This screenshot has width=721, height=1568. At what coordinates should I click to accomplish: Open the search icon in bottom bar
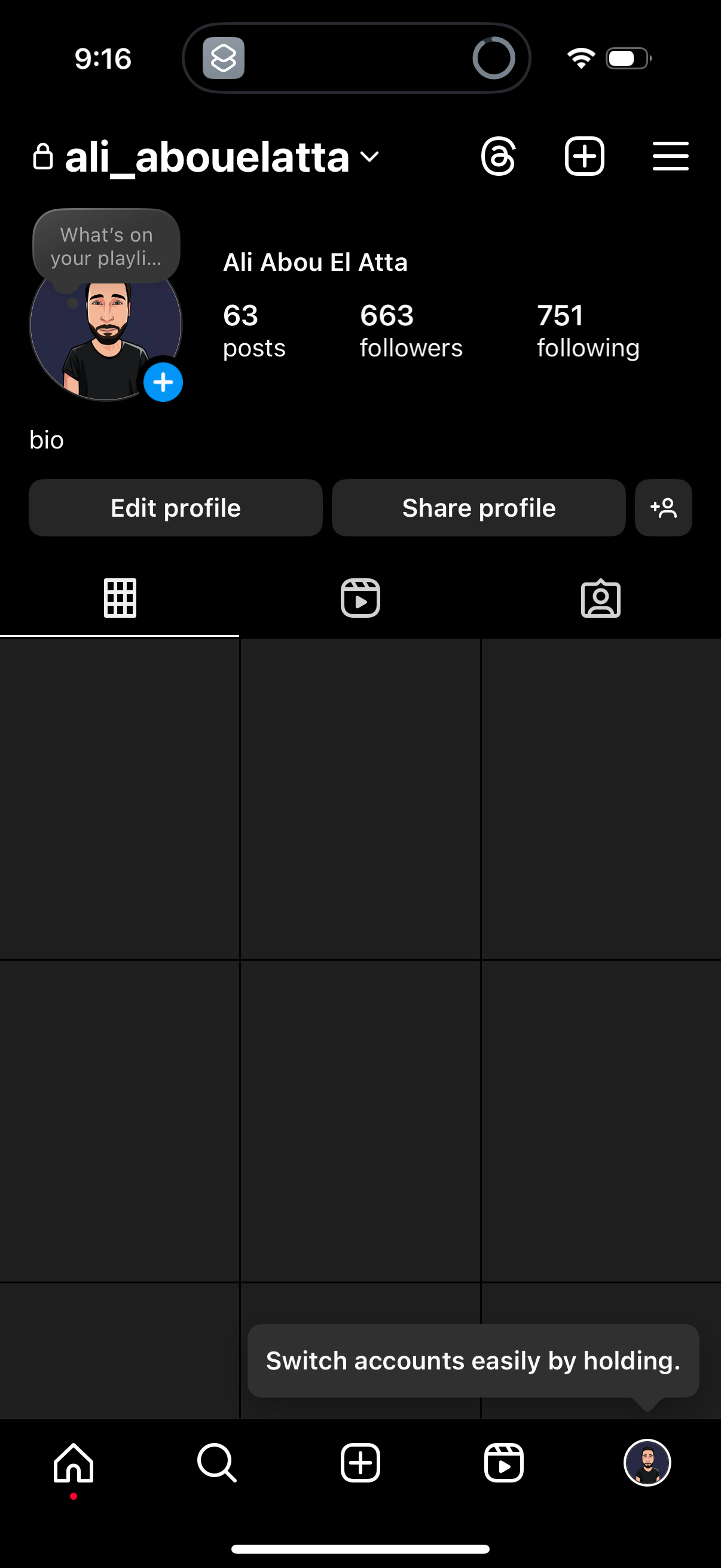(x=216, y=1463)
